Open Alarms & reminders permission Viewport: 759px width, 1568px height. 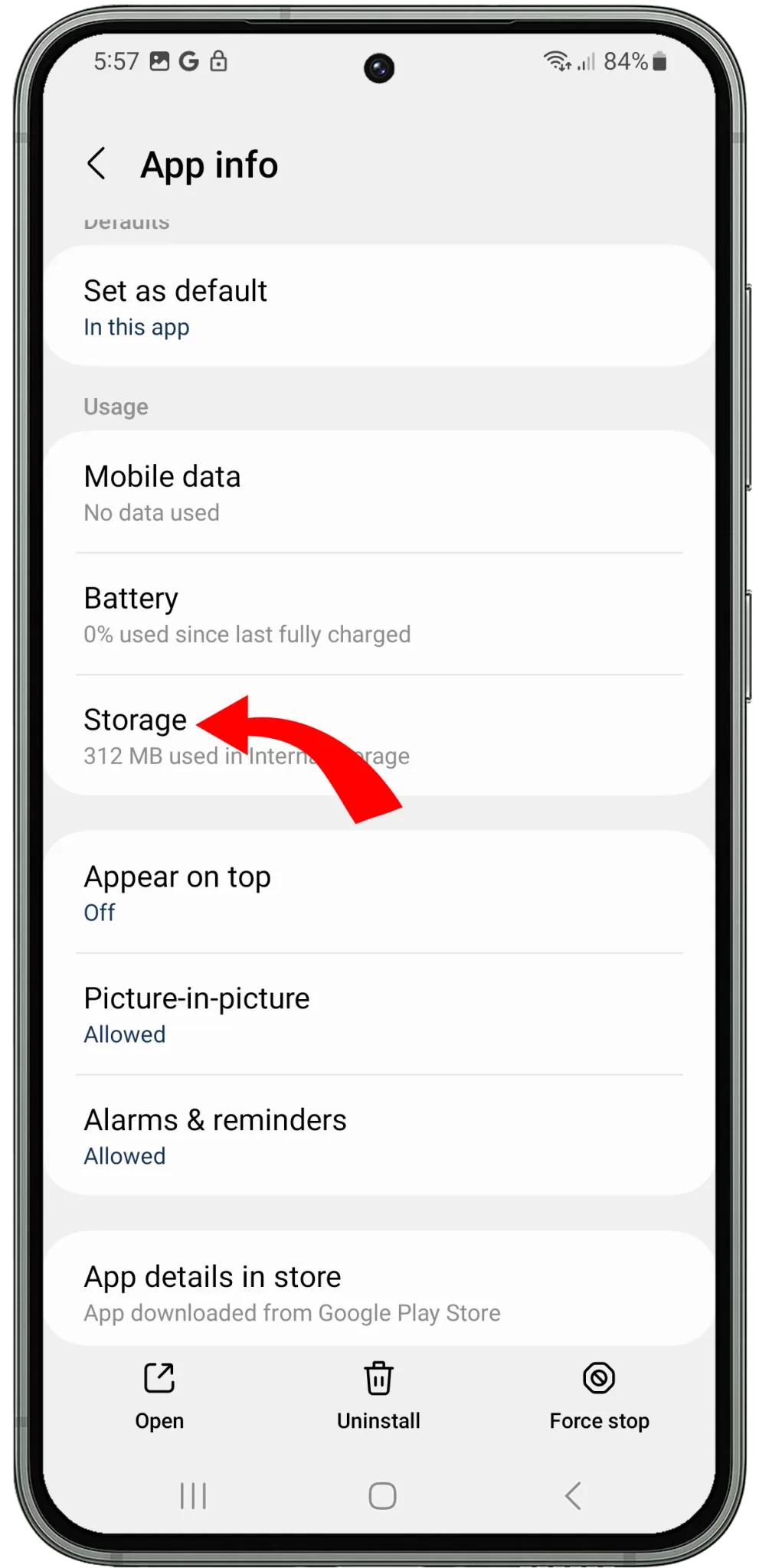pos(379,1136)
